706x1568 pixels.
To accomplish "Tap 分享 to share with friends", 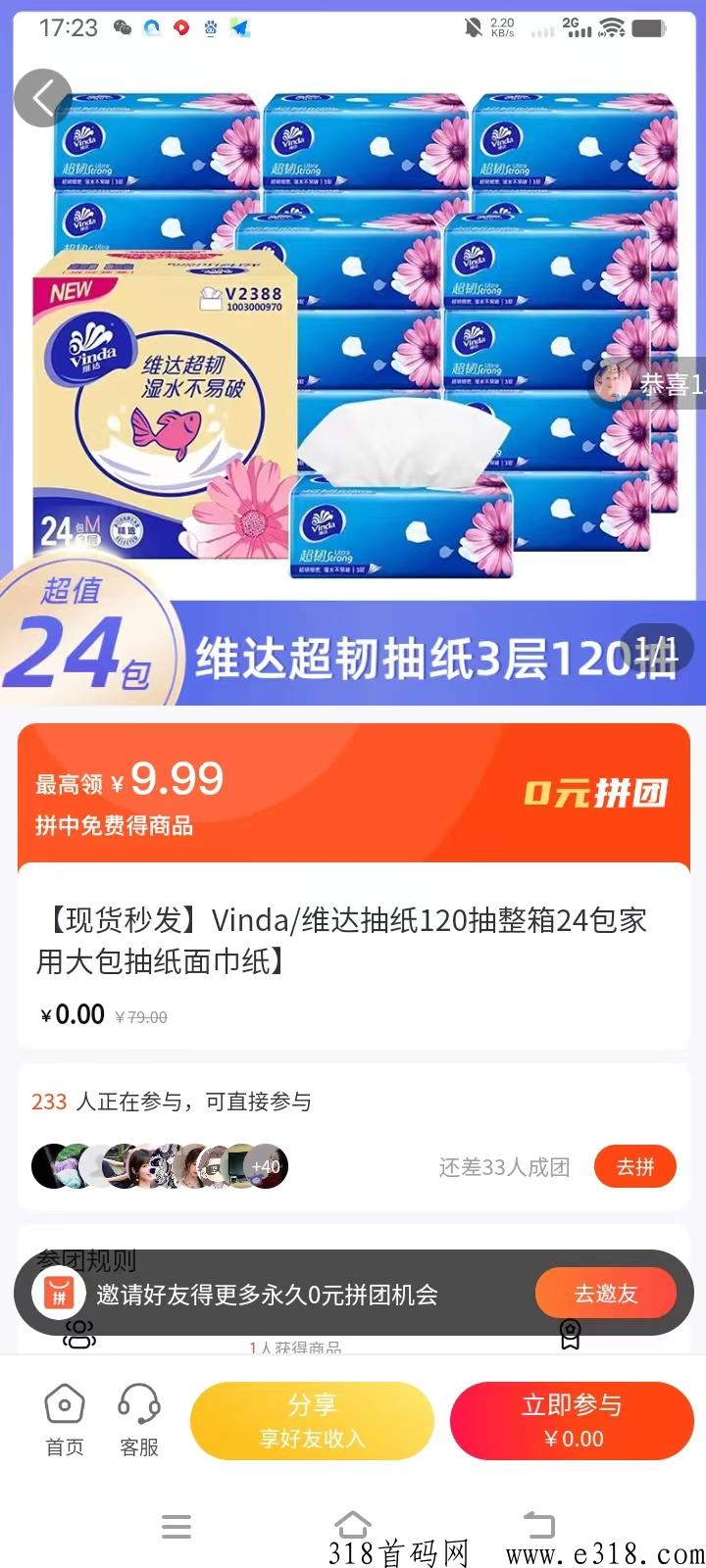I will [312, 1421].
